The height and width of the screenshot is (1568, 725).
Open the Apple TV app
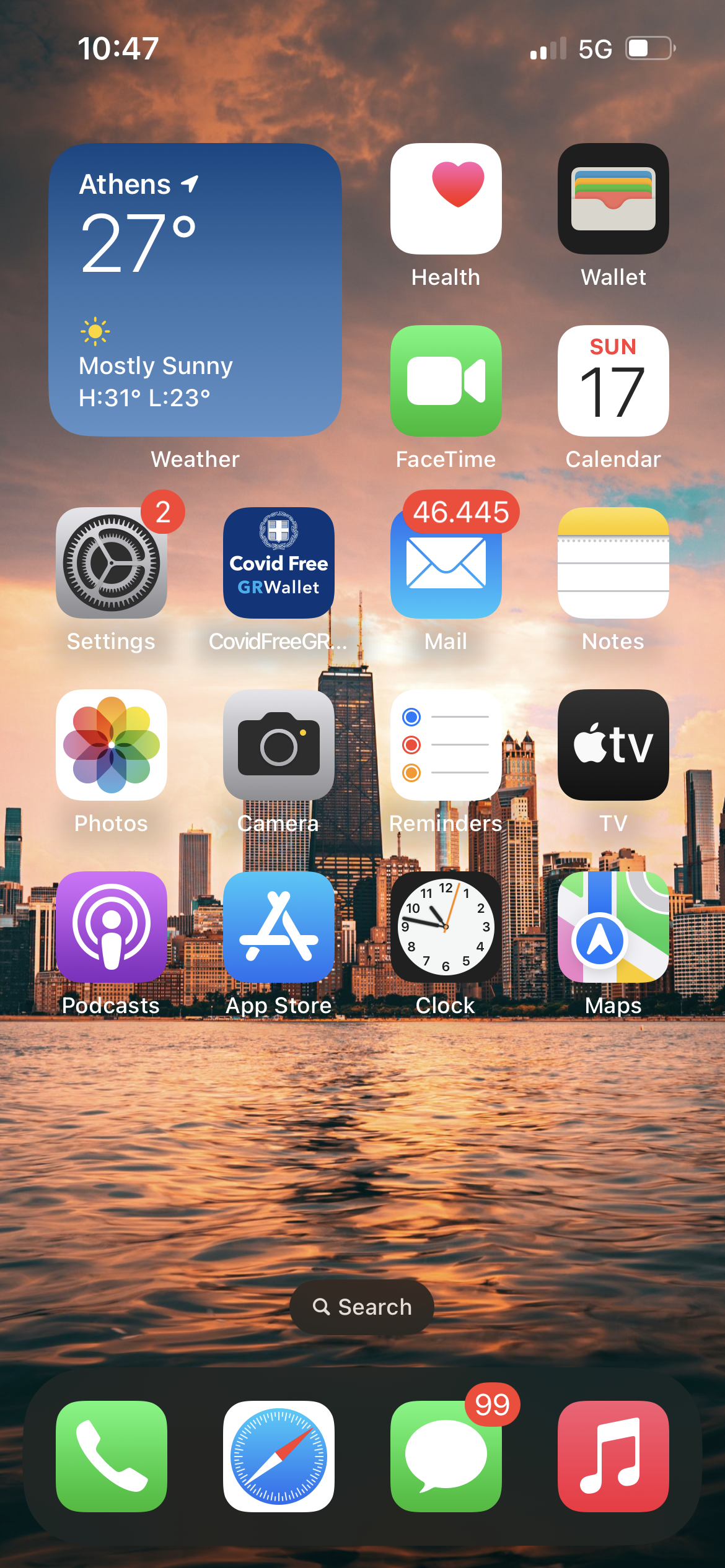[x=613, y=745]
